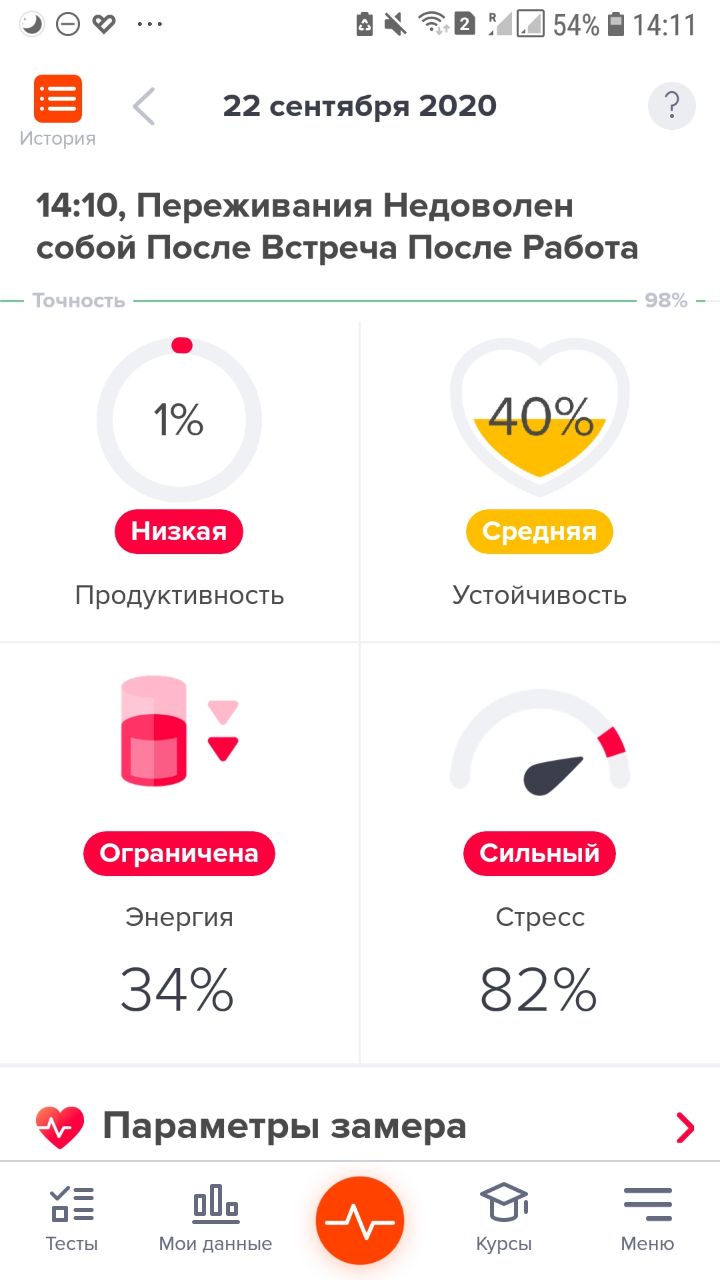Viewport: 720px width, 1280px height.
Task: Switch to the Тесты tab
Action: pyautogui.click(x=72, y=1219)
